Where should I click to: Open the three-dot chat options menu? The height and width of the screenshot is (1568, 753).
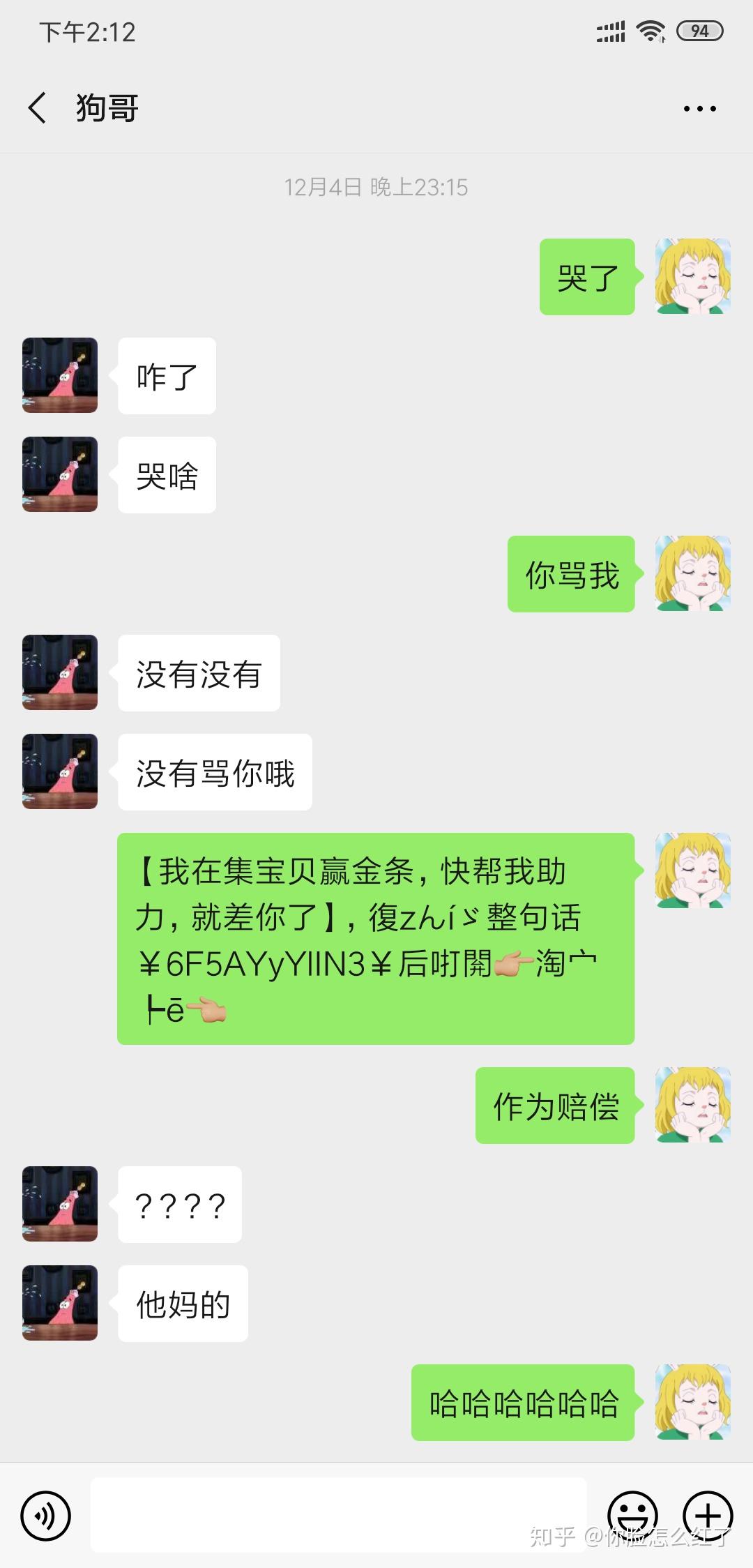pyautogui.click(x=699, y=109)
